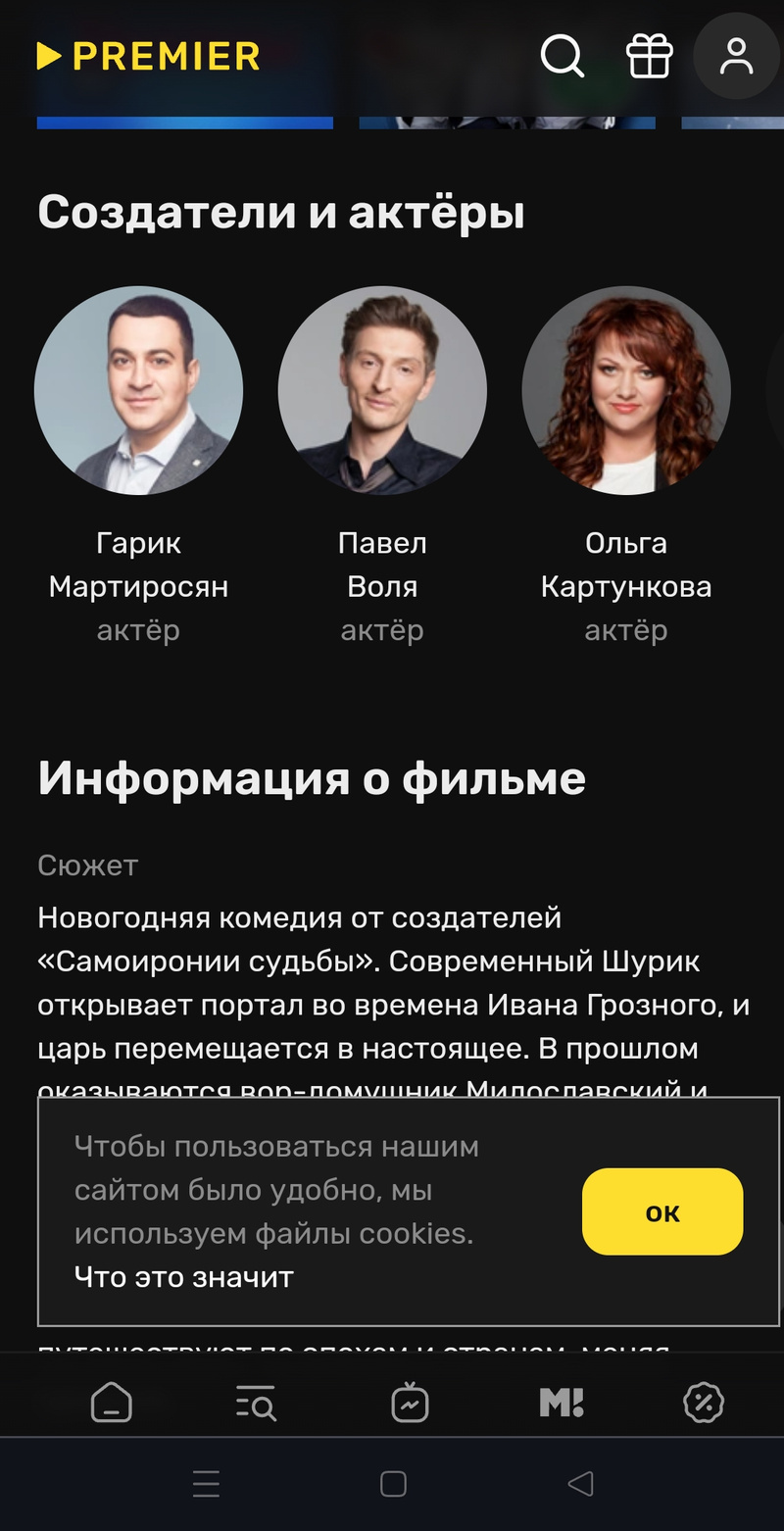Open the M! tab

coord(562,1404)
